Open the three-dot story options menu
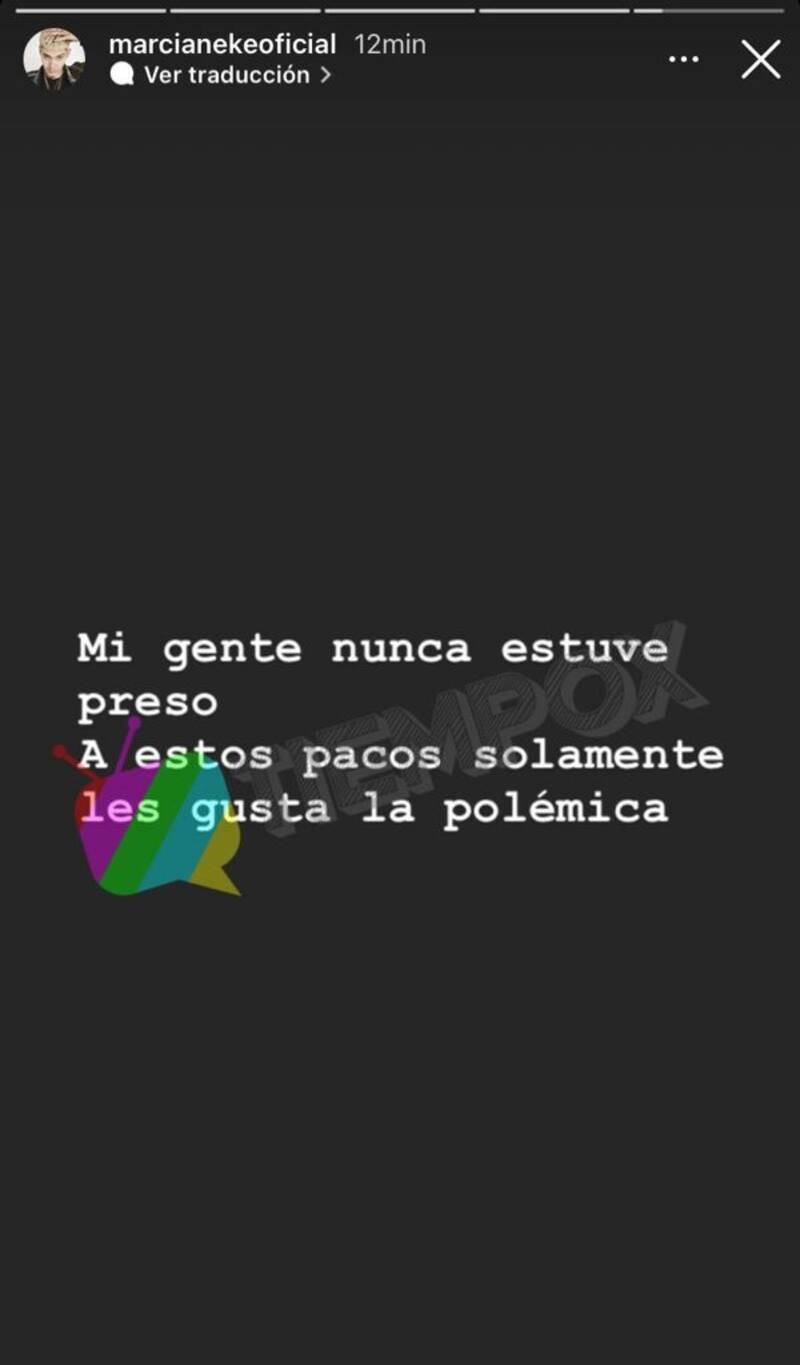 point(684,60)
